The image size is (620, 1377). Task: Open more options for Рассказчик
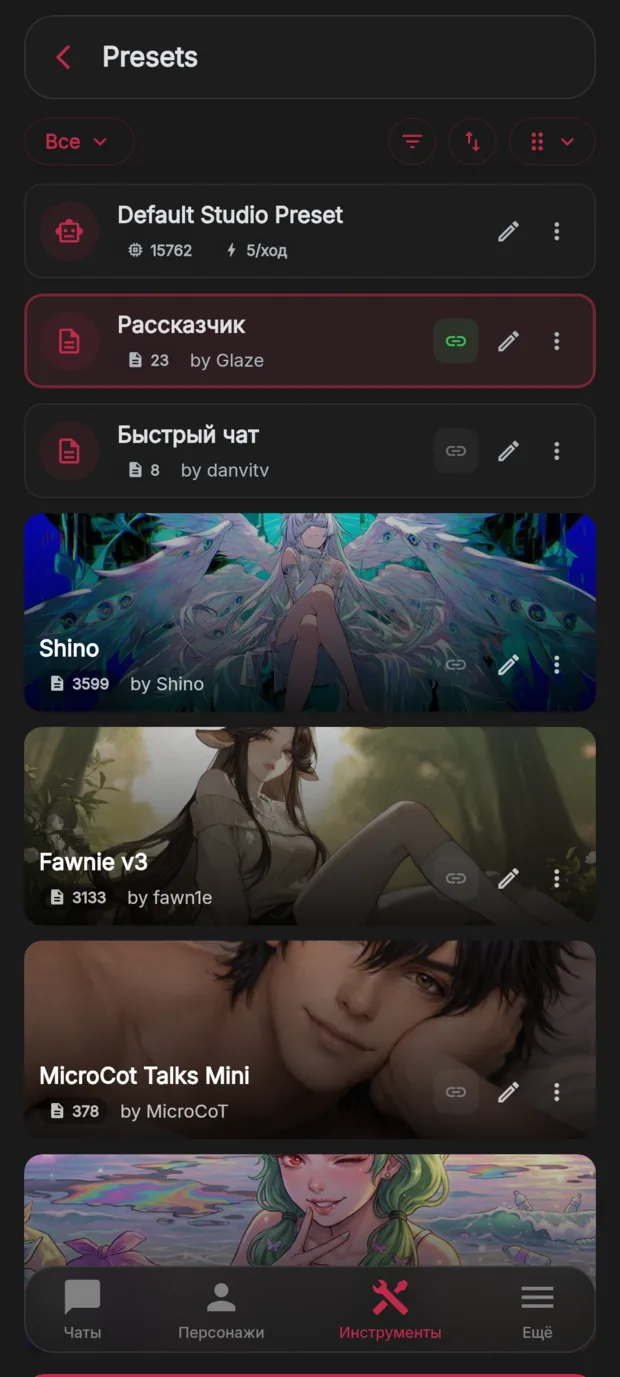[557, 341]
